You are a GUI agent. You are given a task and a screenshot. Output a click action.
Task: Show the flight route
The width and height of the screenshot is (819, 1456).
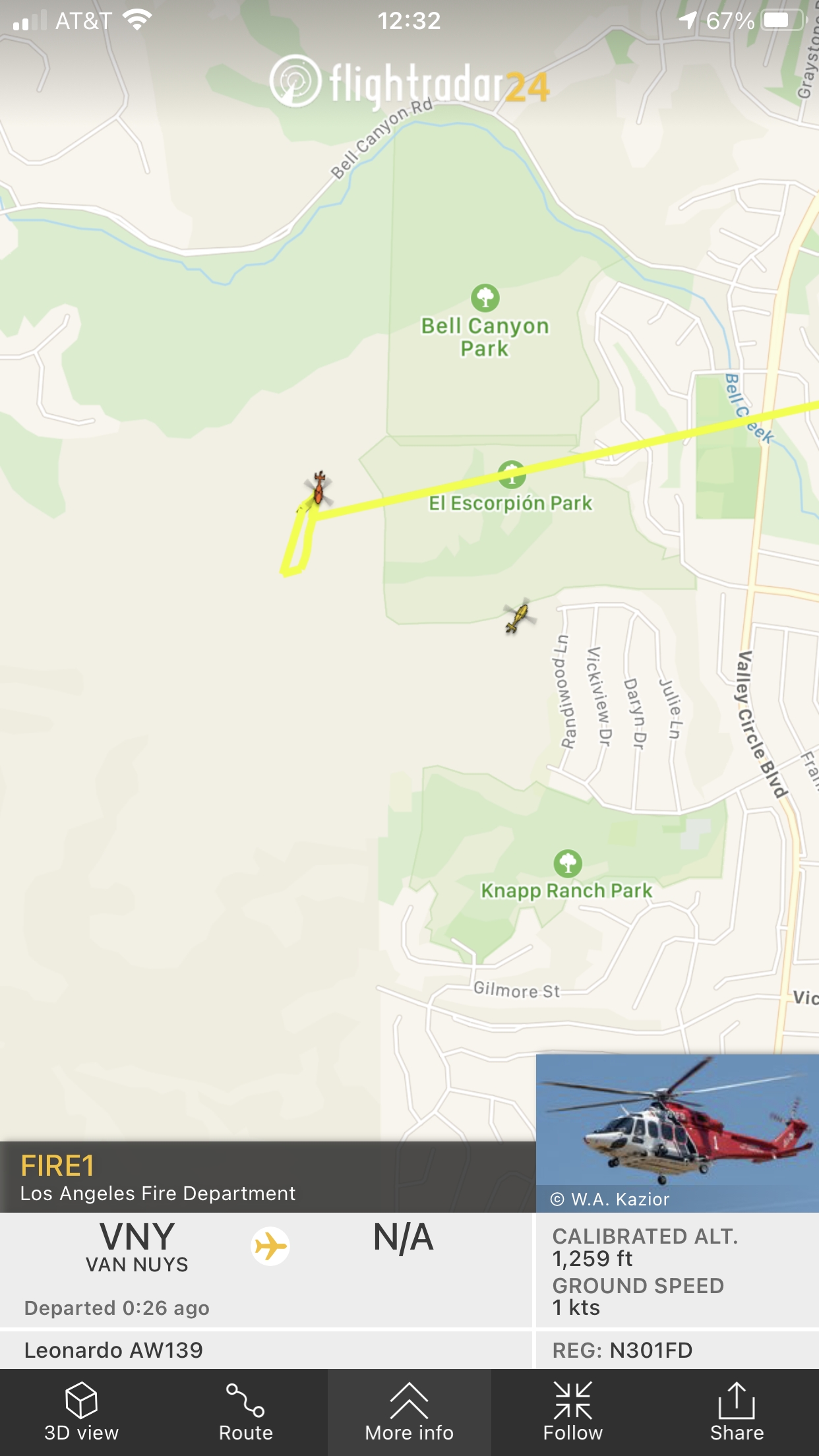pyautogui.click(x=245, y=1412)
